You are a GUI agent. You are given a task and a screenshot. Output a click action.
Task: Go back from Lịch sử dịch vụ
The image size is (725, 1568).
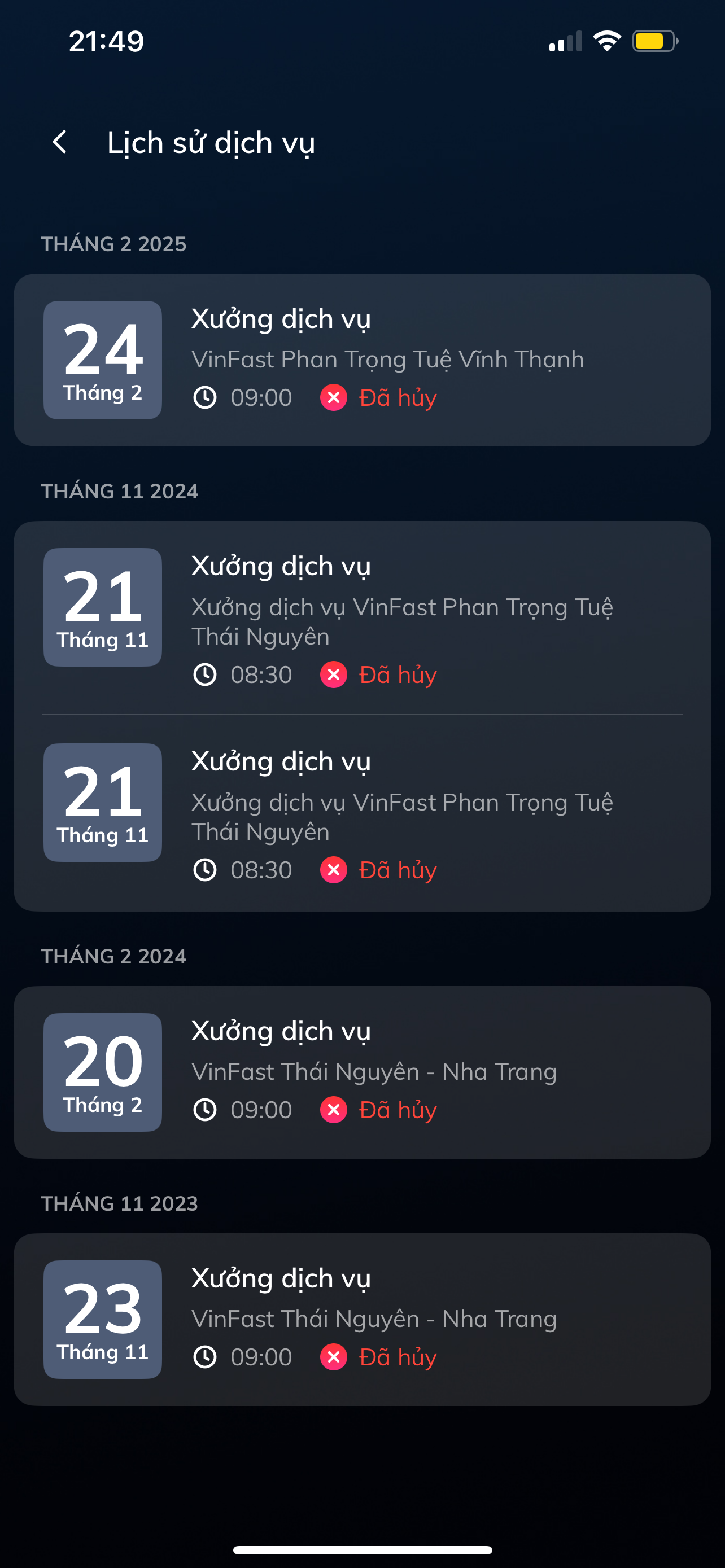[x=60, y=142]
